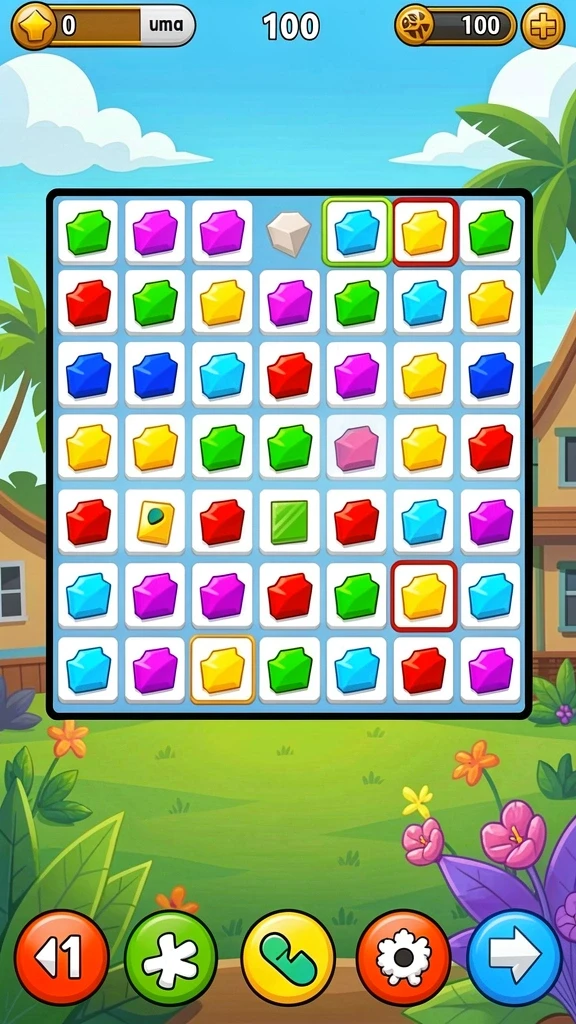Activate the yellow pill booster
The height and width of the screenshot is (1024, 576).
click(288, 958)
